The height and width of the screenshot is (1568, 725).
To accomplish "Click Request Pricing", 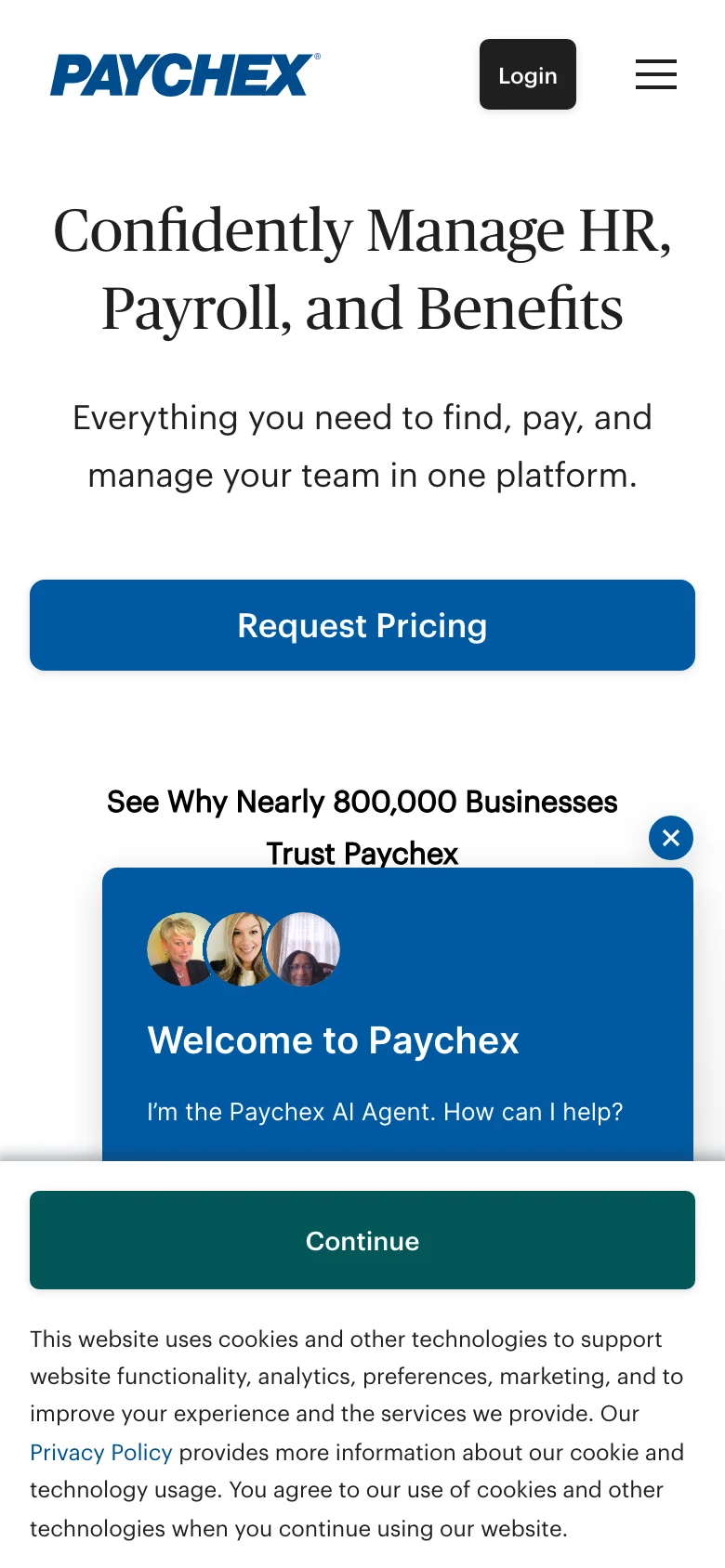I will [x=362, y=625].
